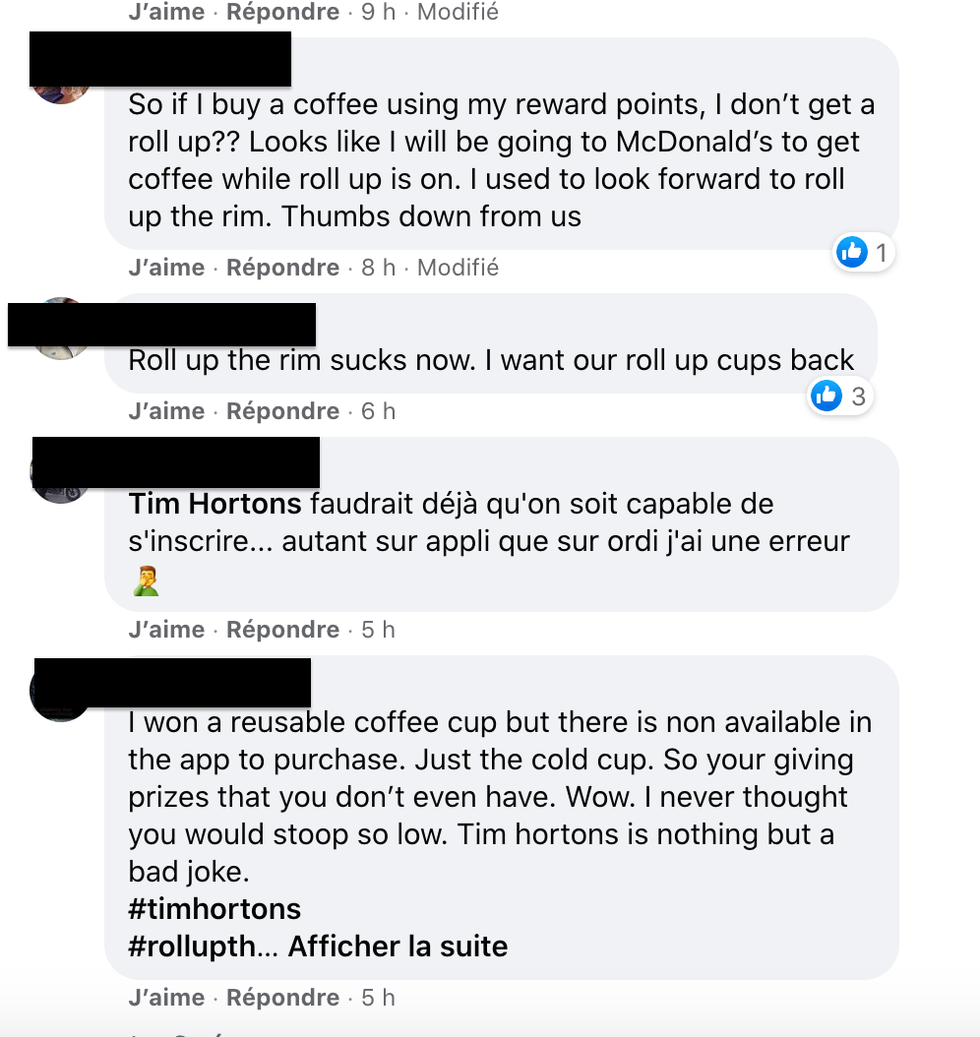This screenshot has width=980, height=1037.
Task: Open the #timhortons hashtag
Action: [x=214, y=909]
